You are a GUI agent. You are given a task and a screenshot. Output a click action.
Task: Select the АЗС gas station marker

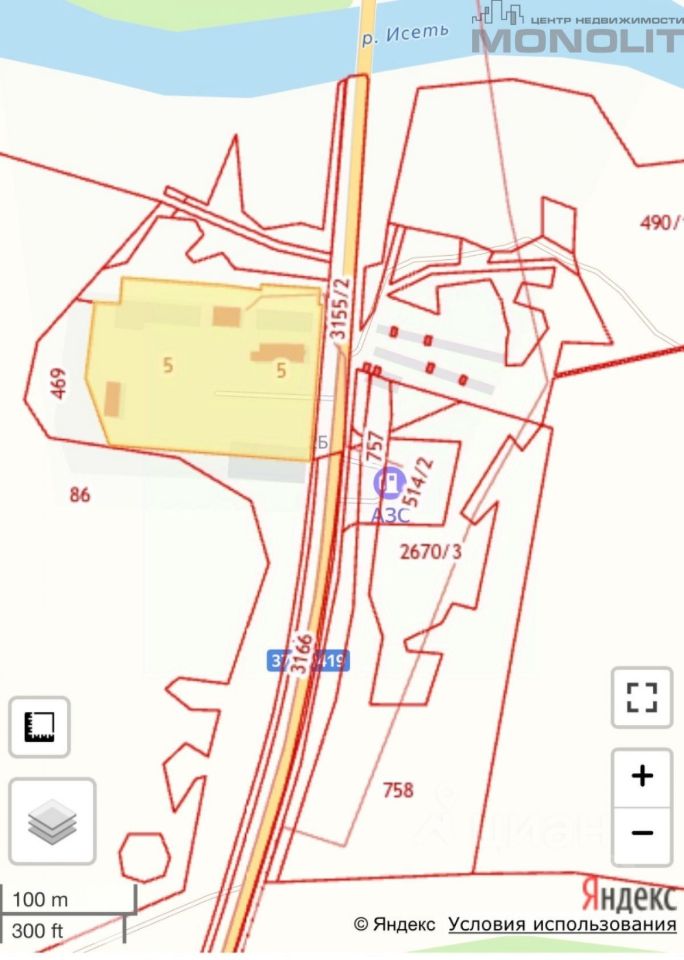click(388, 484)
